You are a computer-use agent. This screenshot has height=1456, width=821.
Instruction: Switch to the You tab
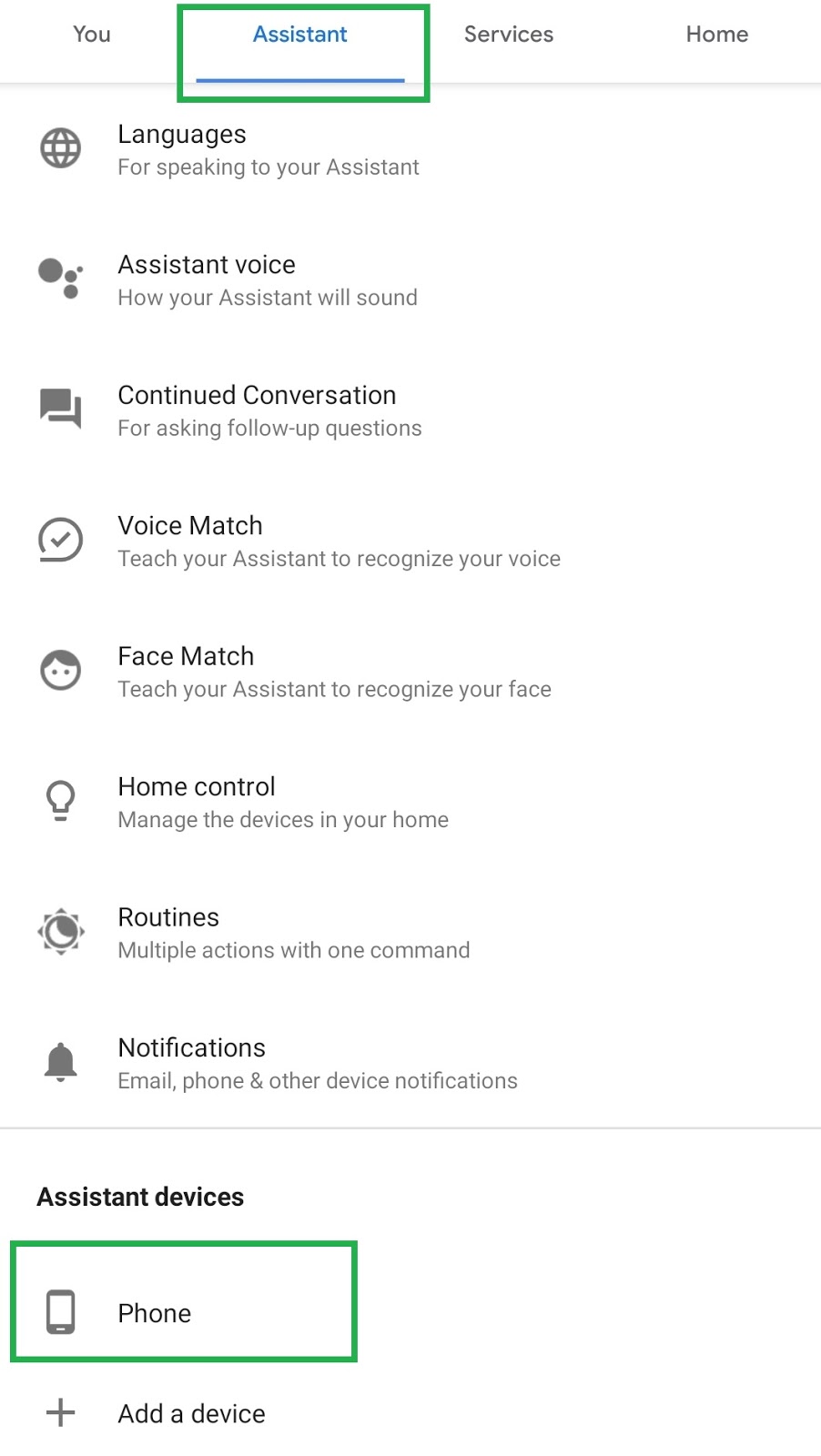[91, 34]
